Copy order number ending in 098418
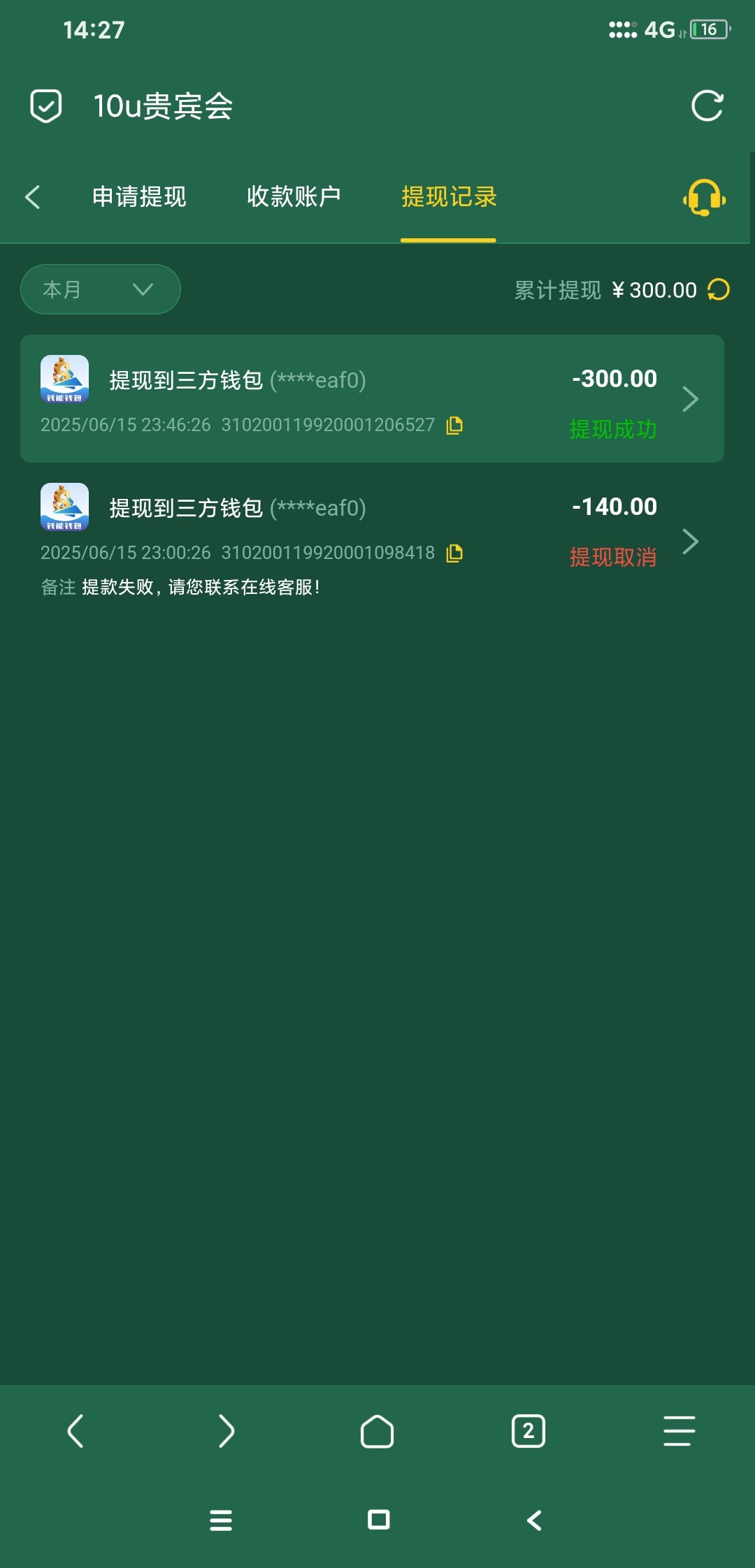The height and width of the screenshot is (1568, 755). pyautogui.click(x=454, y=553)
